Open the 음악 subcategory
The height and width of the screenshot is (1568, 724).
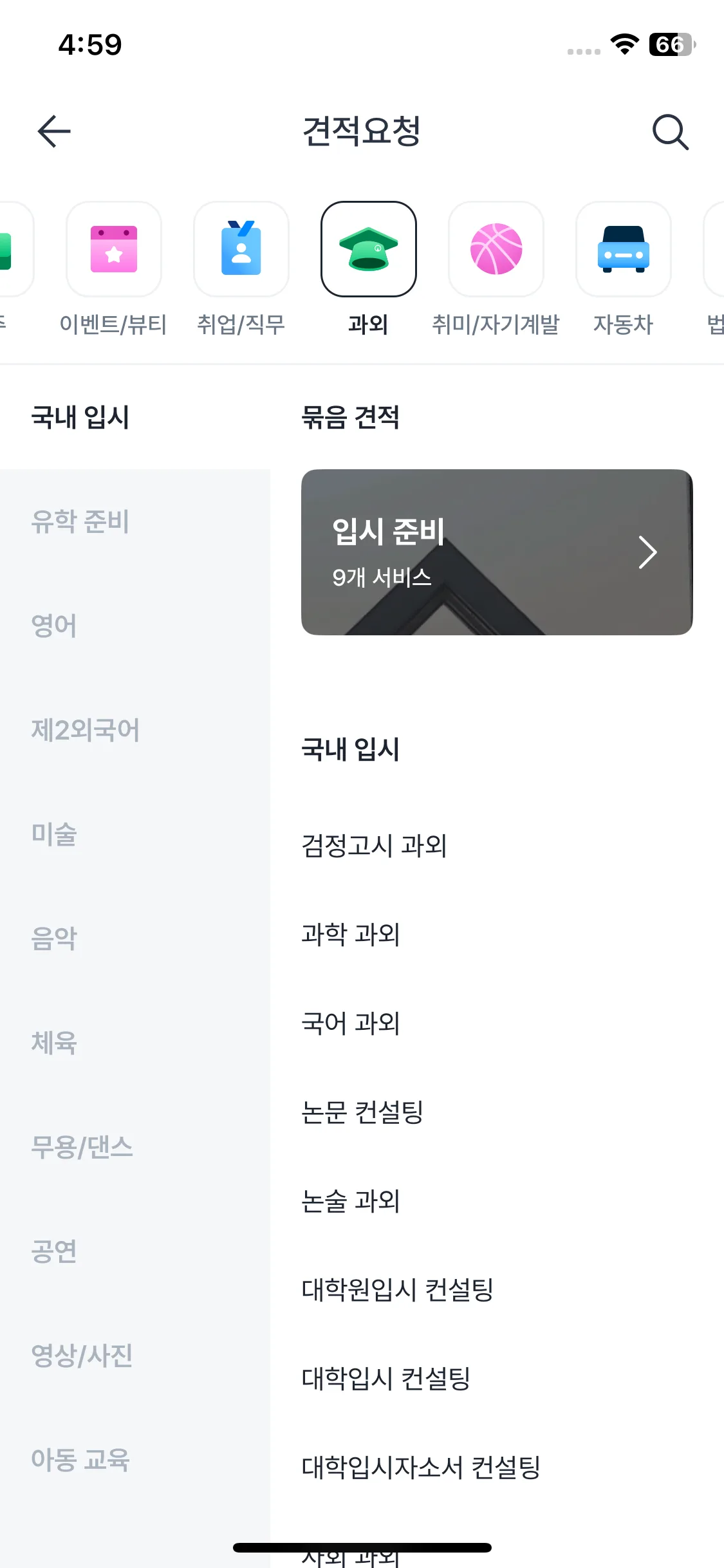pyautogui.click(x=54, y=938)
